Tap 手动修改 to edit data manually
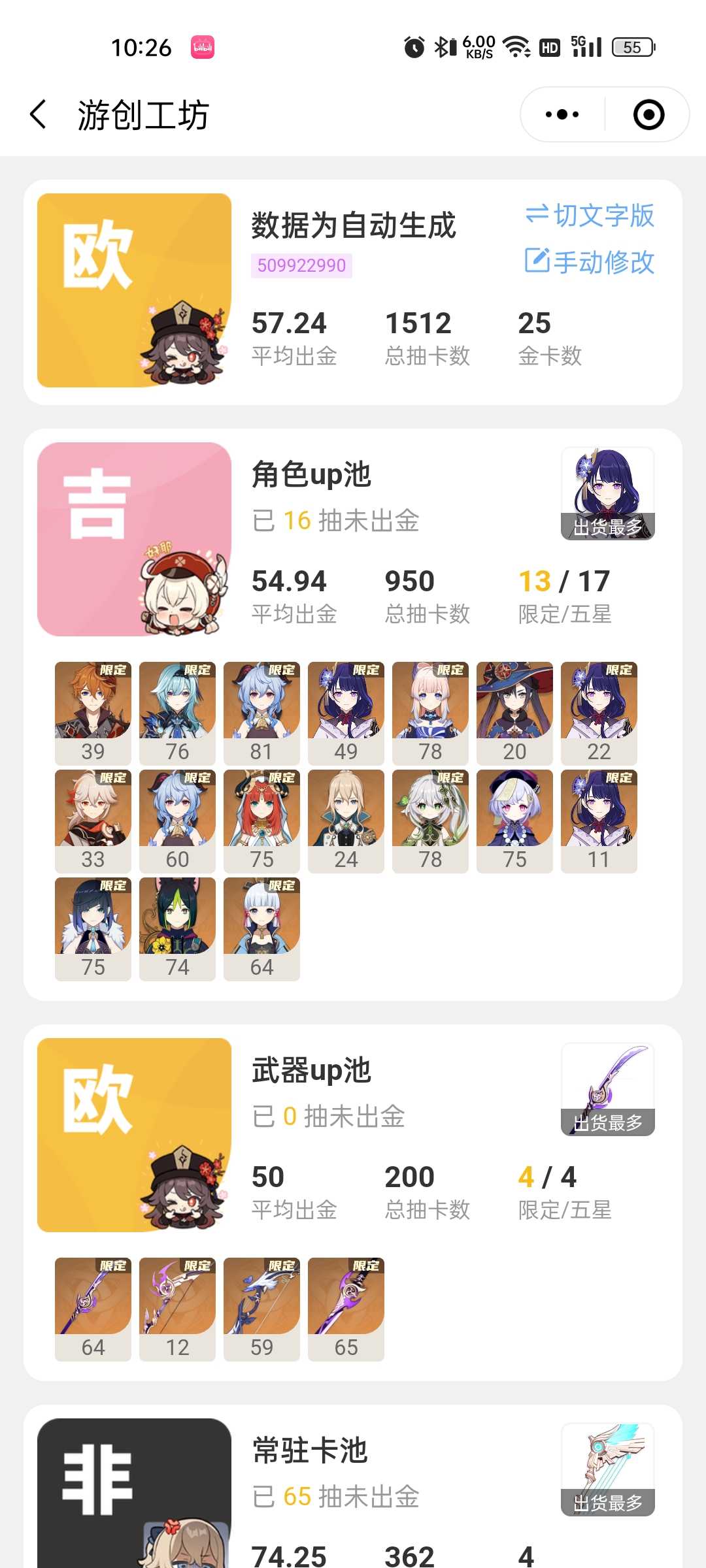 coord(590,261)
